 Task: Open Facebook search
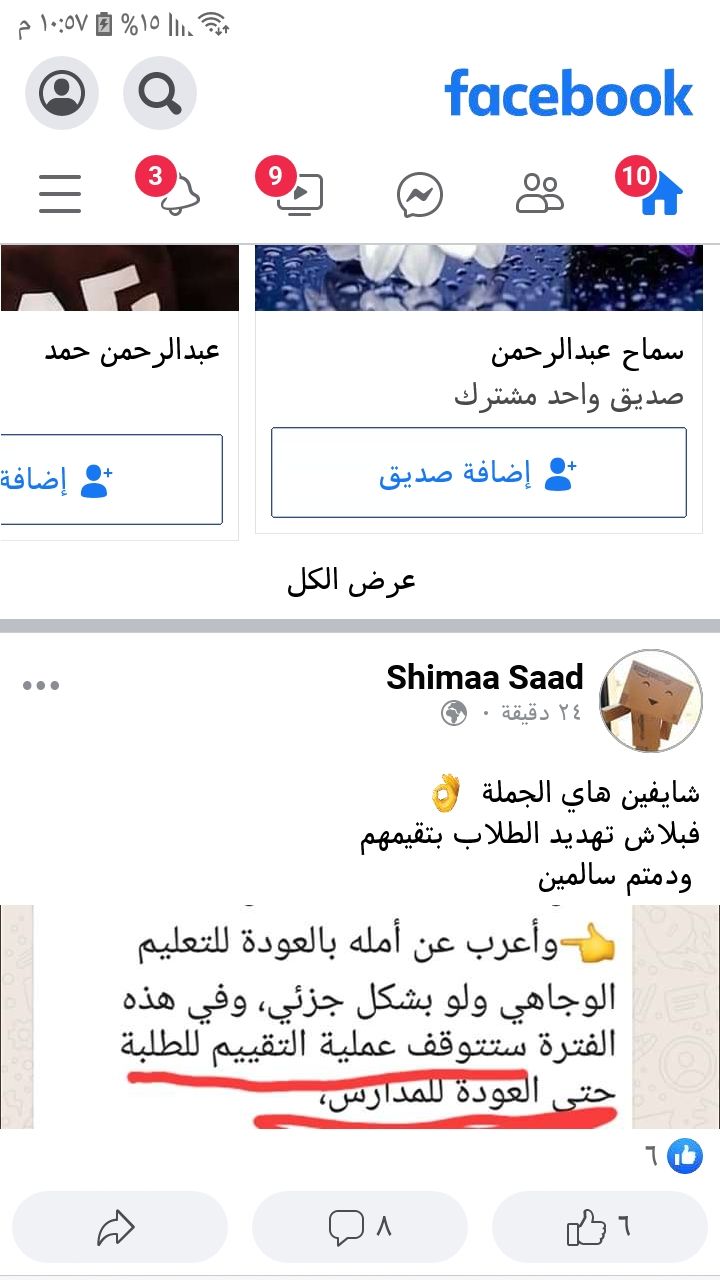point(160,93)
